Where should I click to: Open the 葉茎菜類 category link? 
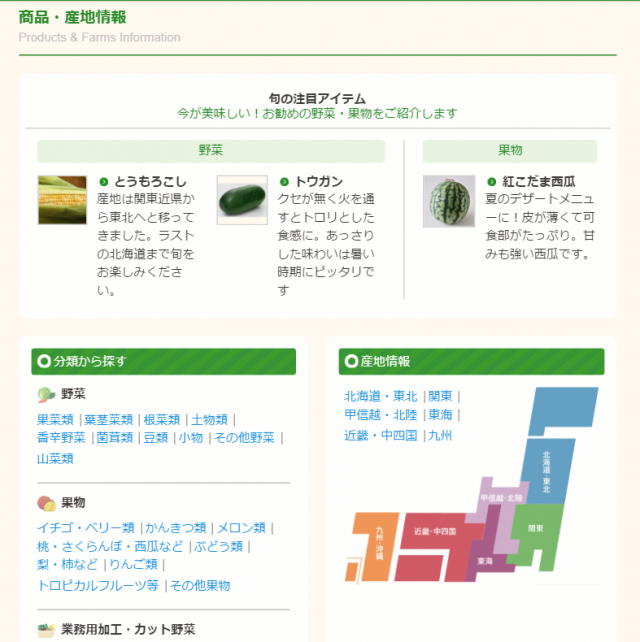tap(109, 420)
